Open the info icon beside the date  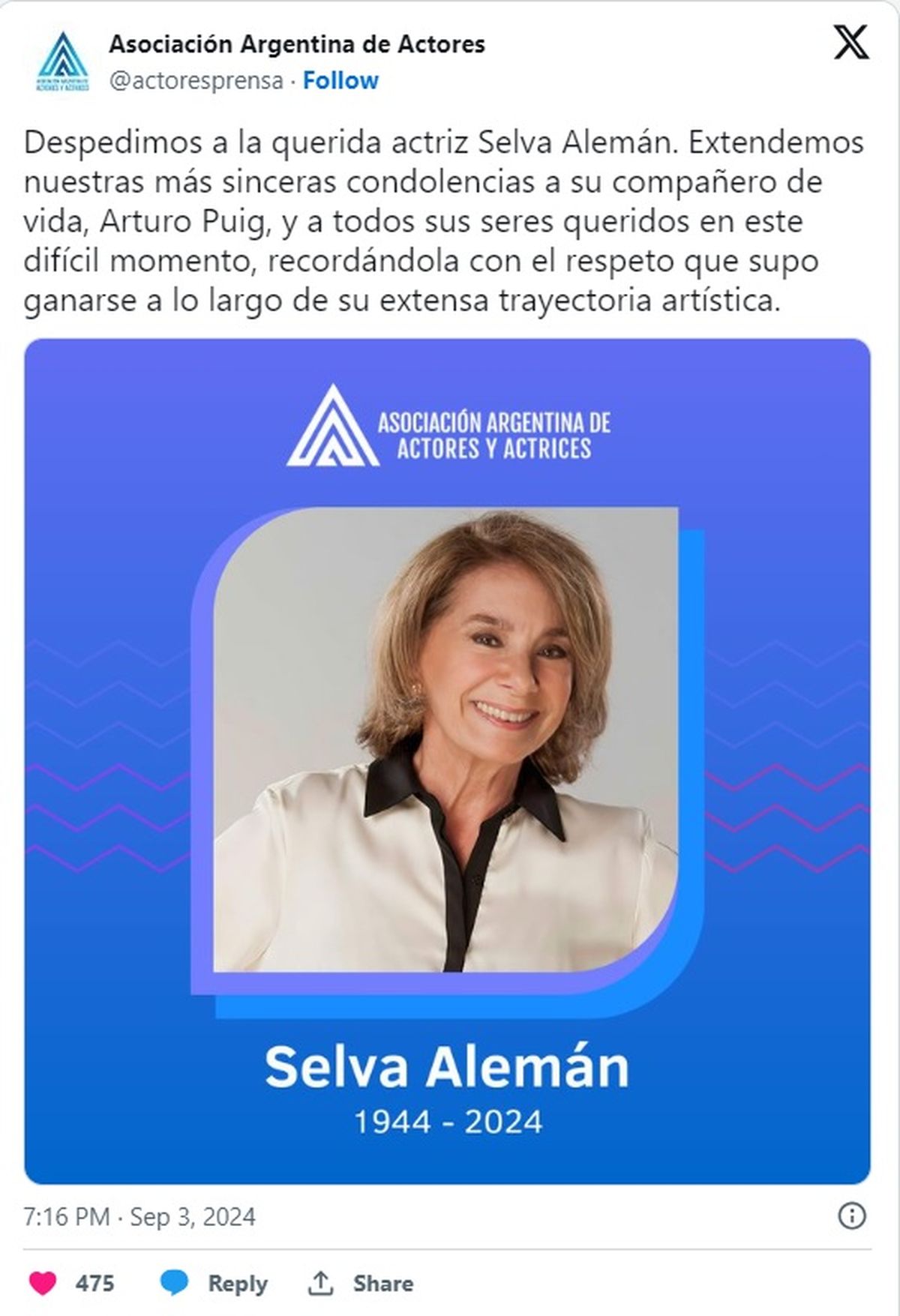(851, 1216)
